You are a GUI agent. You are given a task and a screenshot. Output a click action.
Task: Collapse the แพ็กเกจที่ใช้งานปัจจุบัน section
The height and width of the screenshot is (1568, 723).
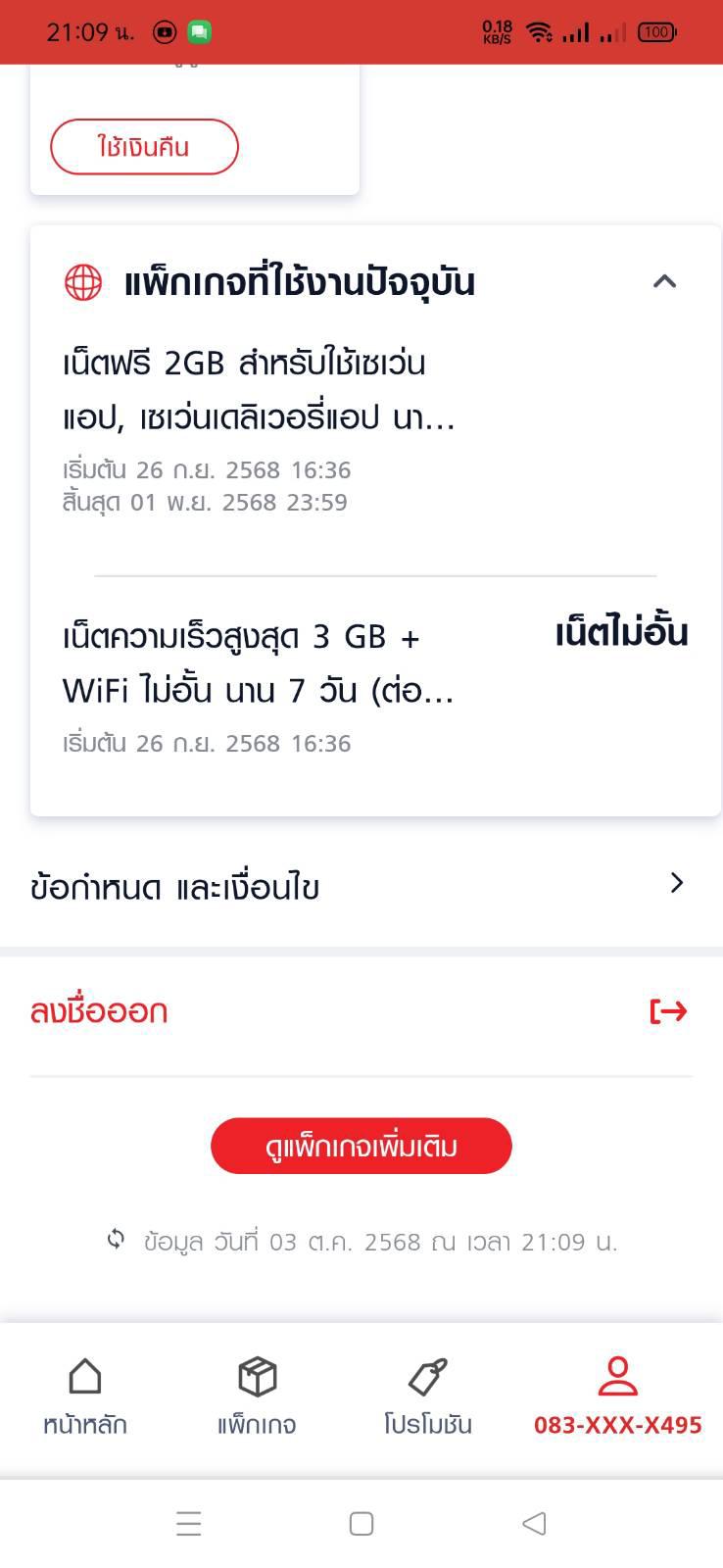(664, 281)
